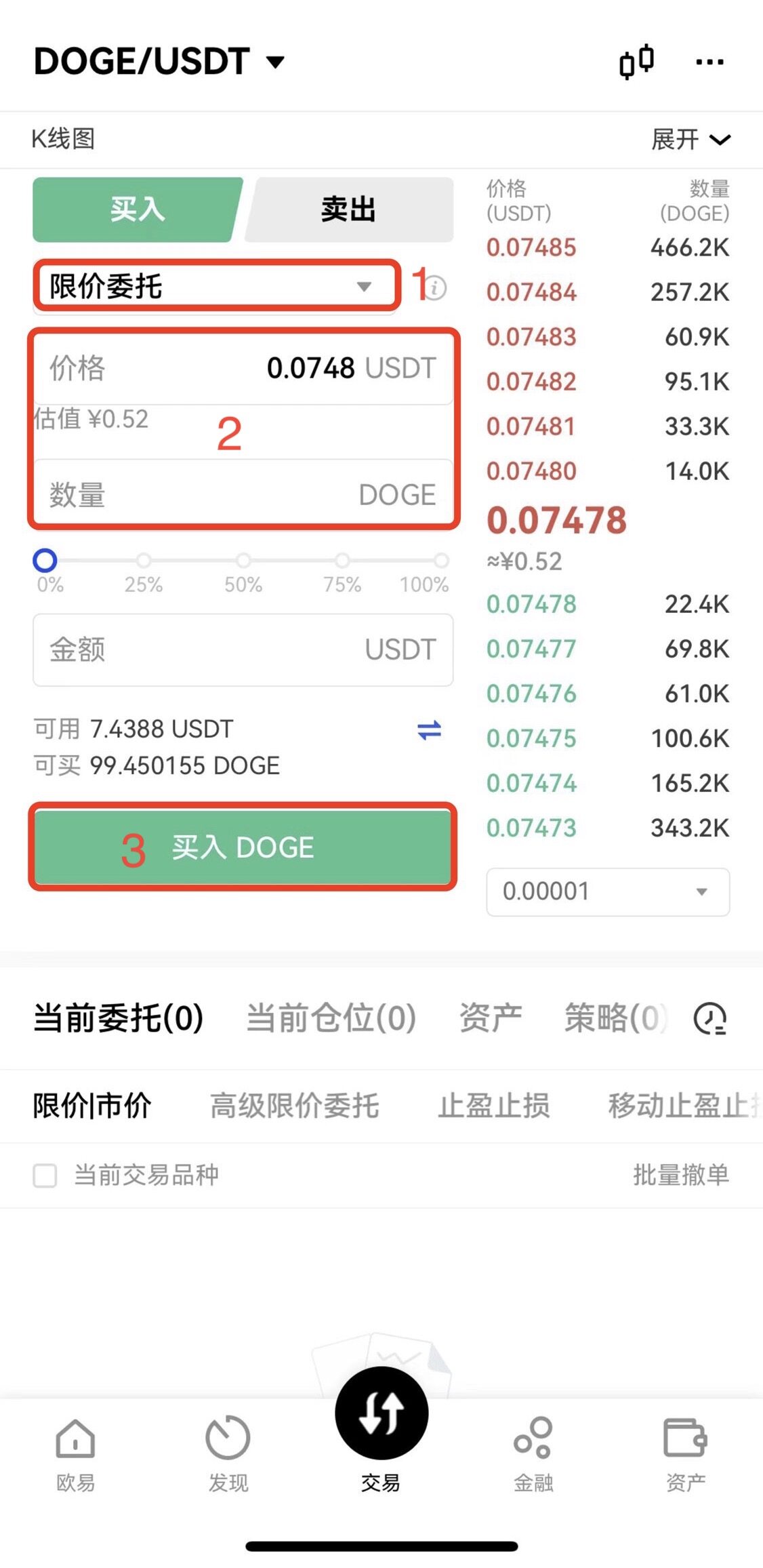Switch to the 卖出 sell tab
The width and height of the screenshot is (763, 1568).
click(348, 209)
